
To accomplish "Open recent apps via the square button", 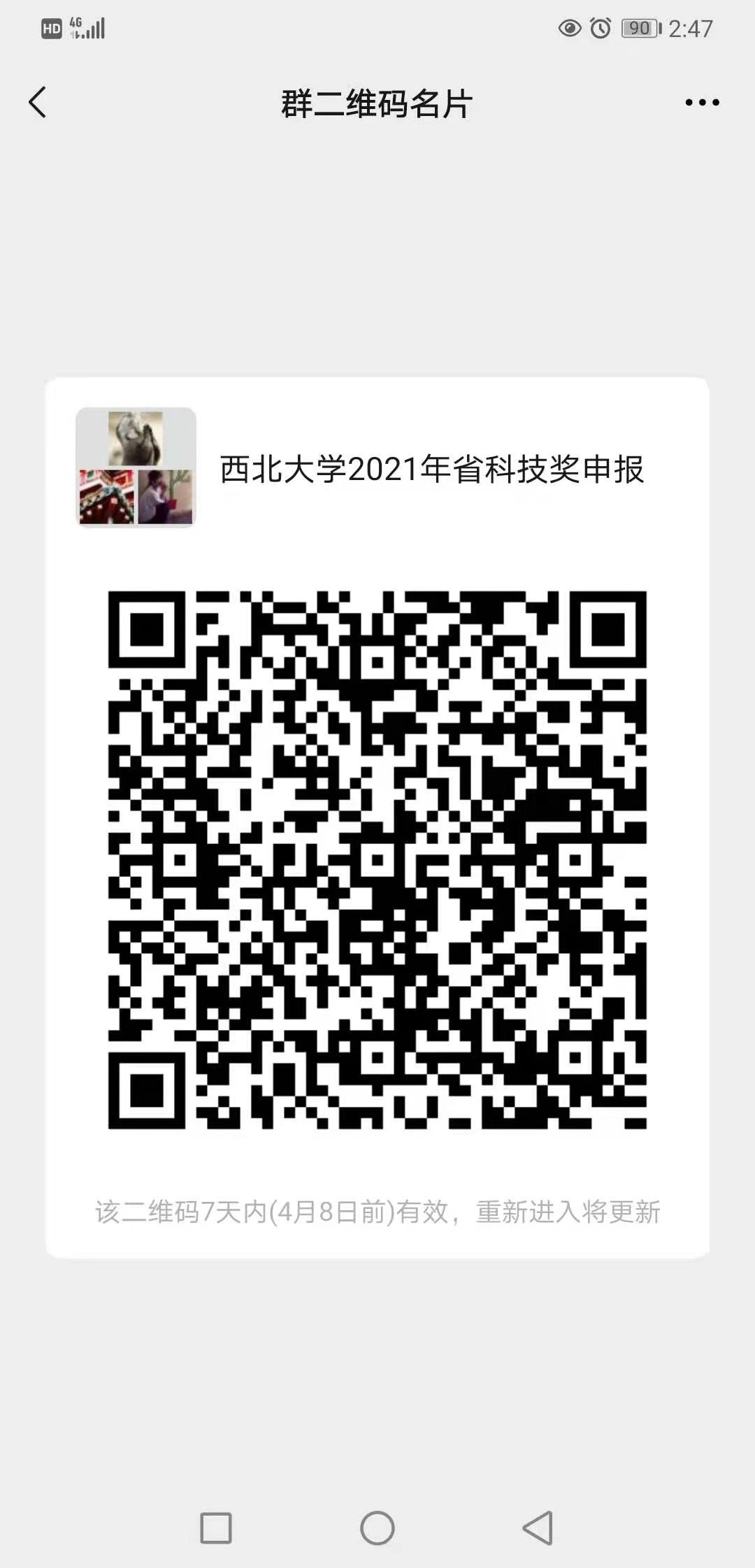I will pos(216,1527).
